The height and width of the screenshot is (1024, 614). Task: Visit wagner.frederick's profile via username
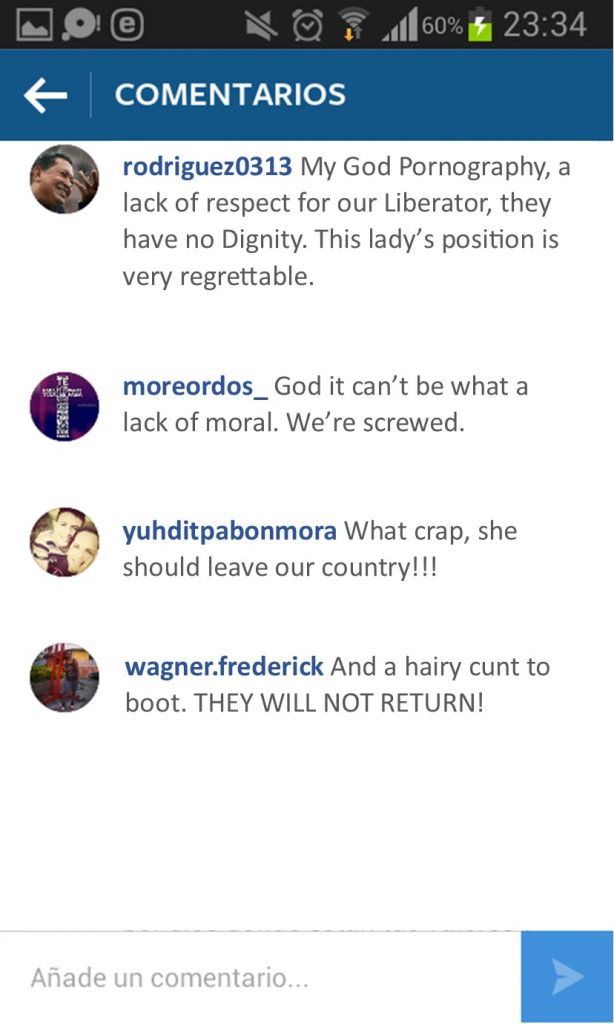click(224, 666)
